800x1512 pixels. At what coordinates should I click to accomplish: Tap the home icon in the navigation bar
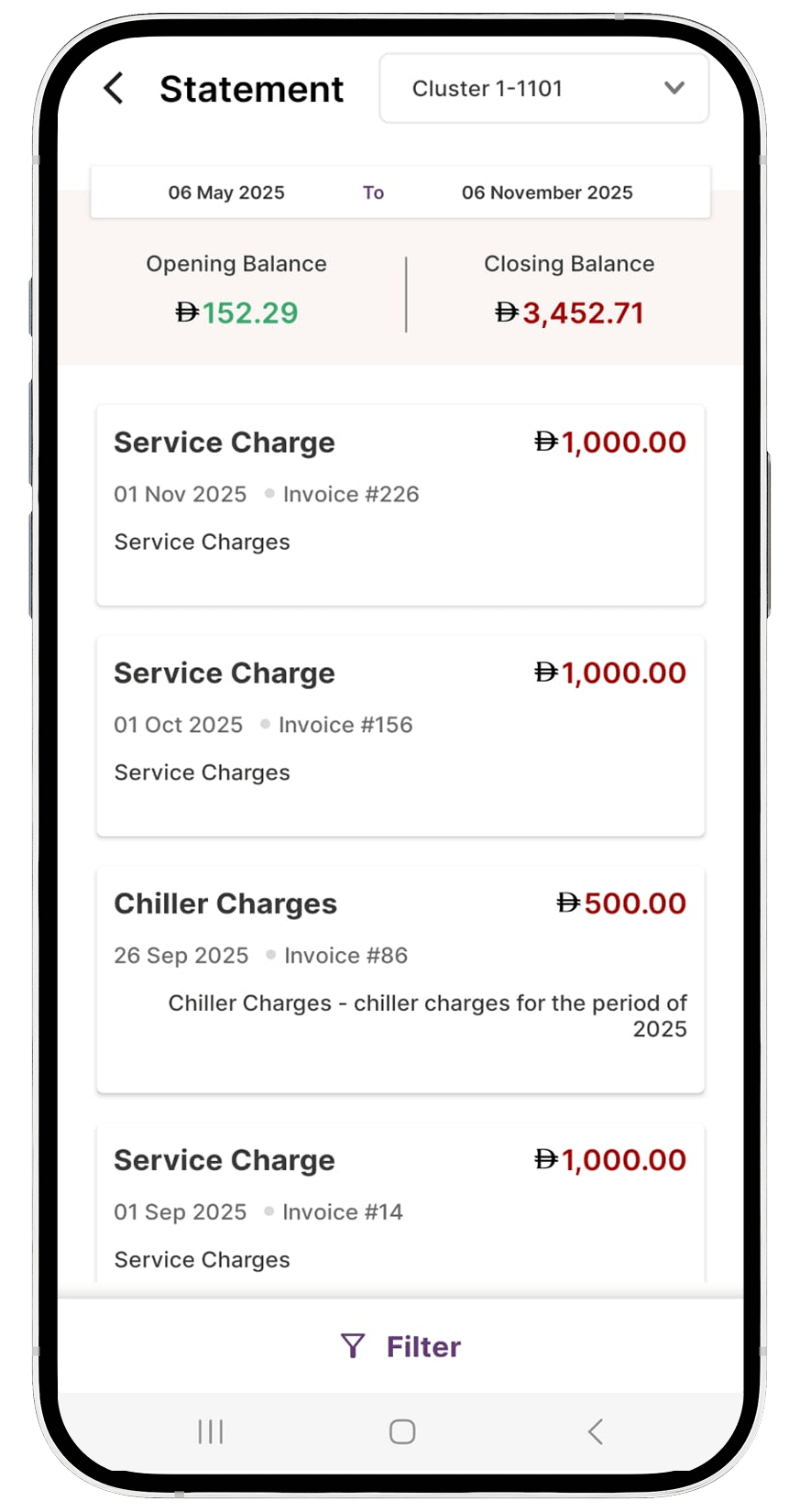pyautogui.click(x=400, y=1430)
